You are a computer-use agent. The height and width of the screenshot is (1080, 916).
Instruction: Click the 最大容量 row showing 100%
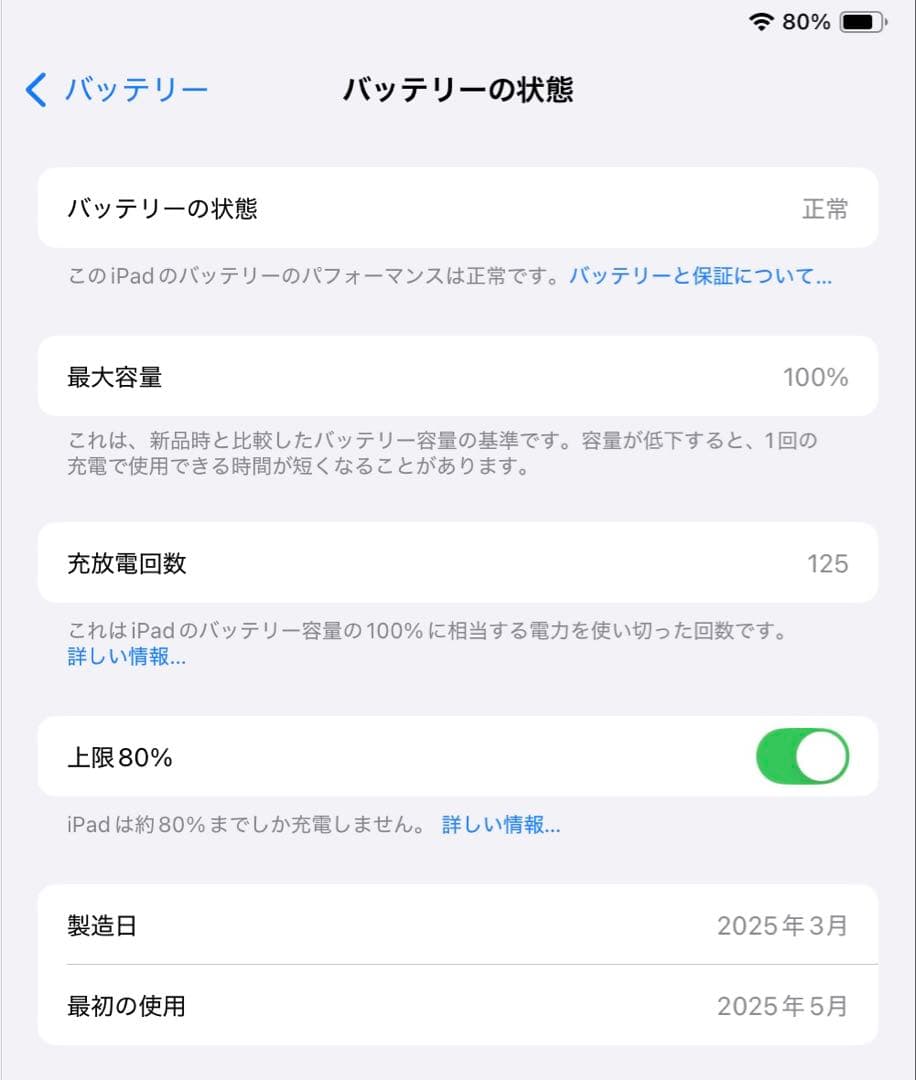[458, 376]
